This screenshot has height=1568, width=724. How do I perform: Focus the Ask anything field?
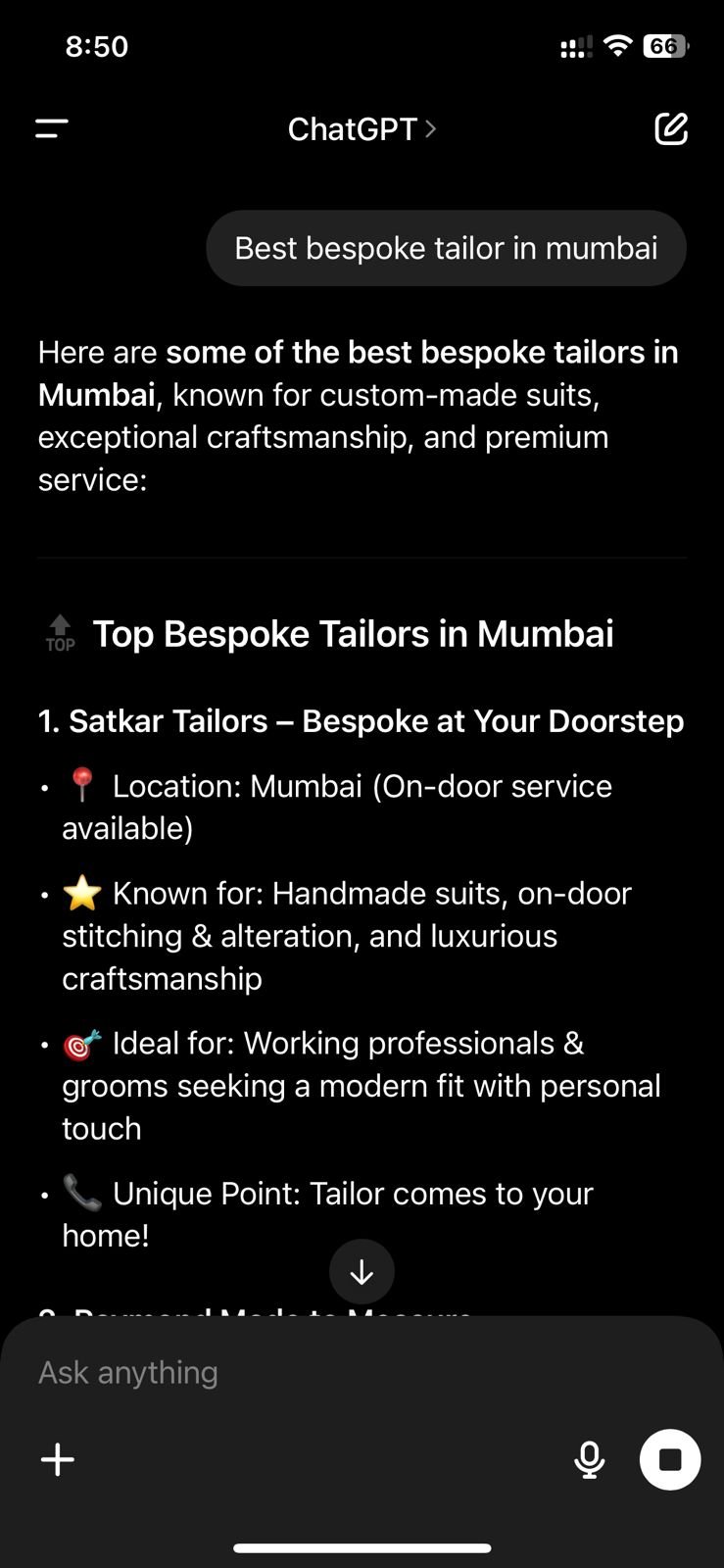point(294,1372)
